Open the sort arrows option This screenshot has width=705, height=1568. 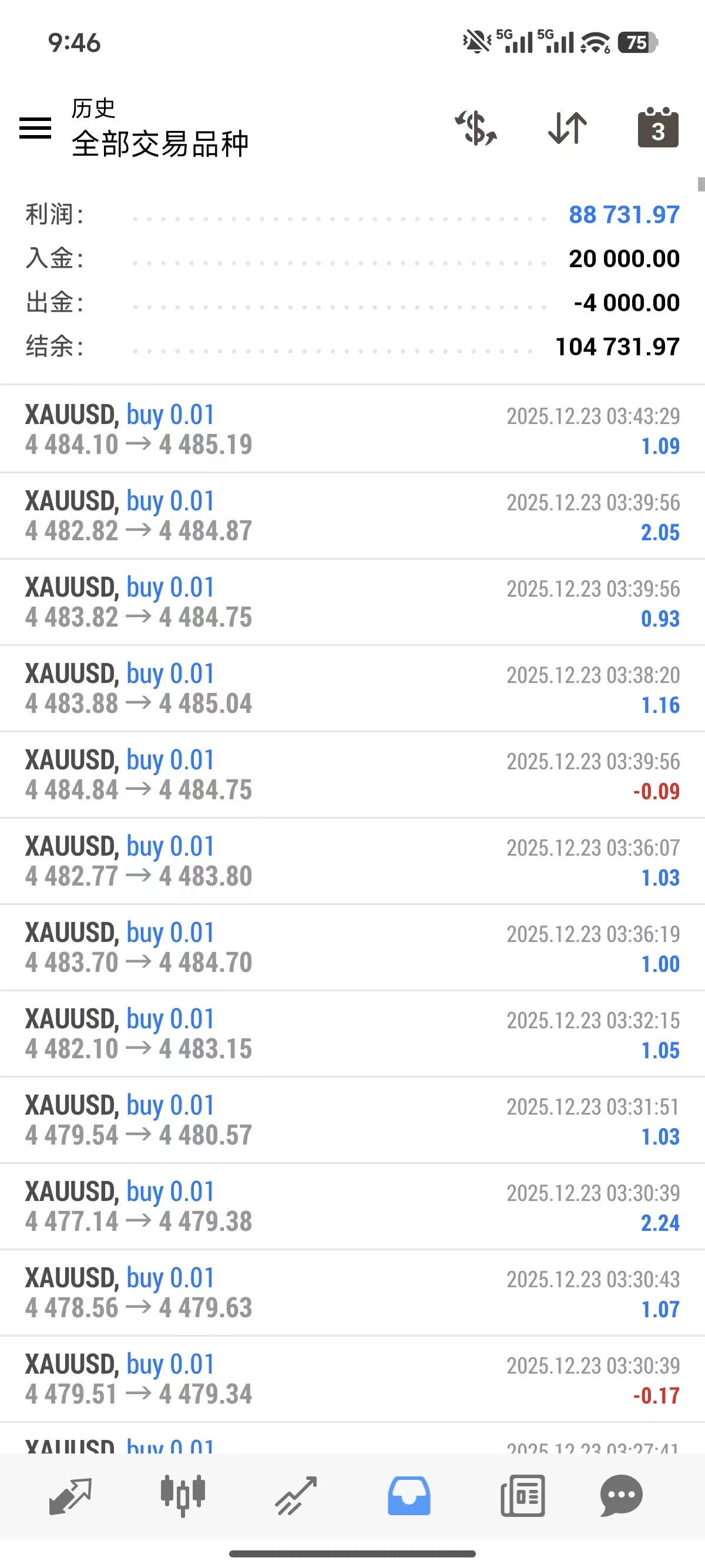(x=568, y=128)
